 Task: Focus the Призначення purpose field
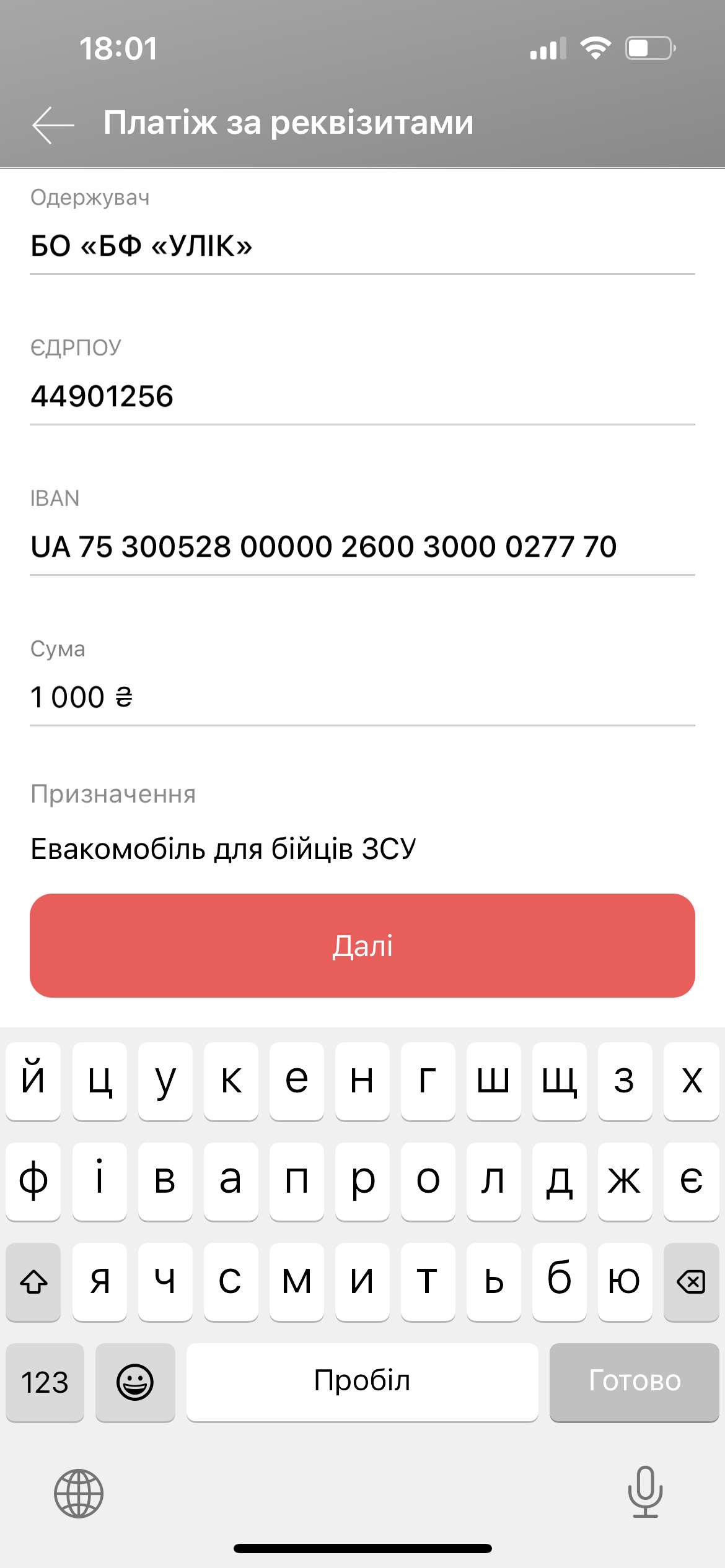tap(362, 848)
